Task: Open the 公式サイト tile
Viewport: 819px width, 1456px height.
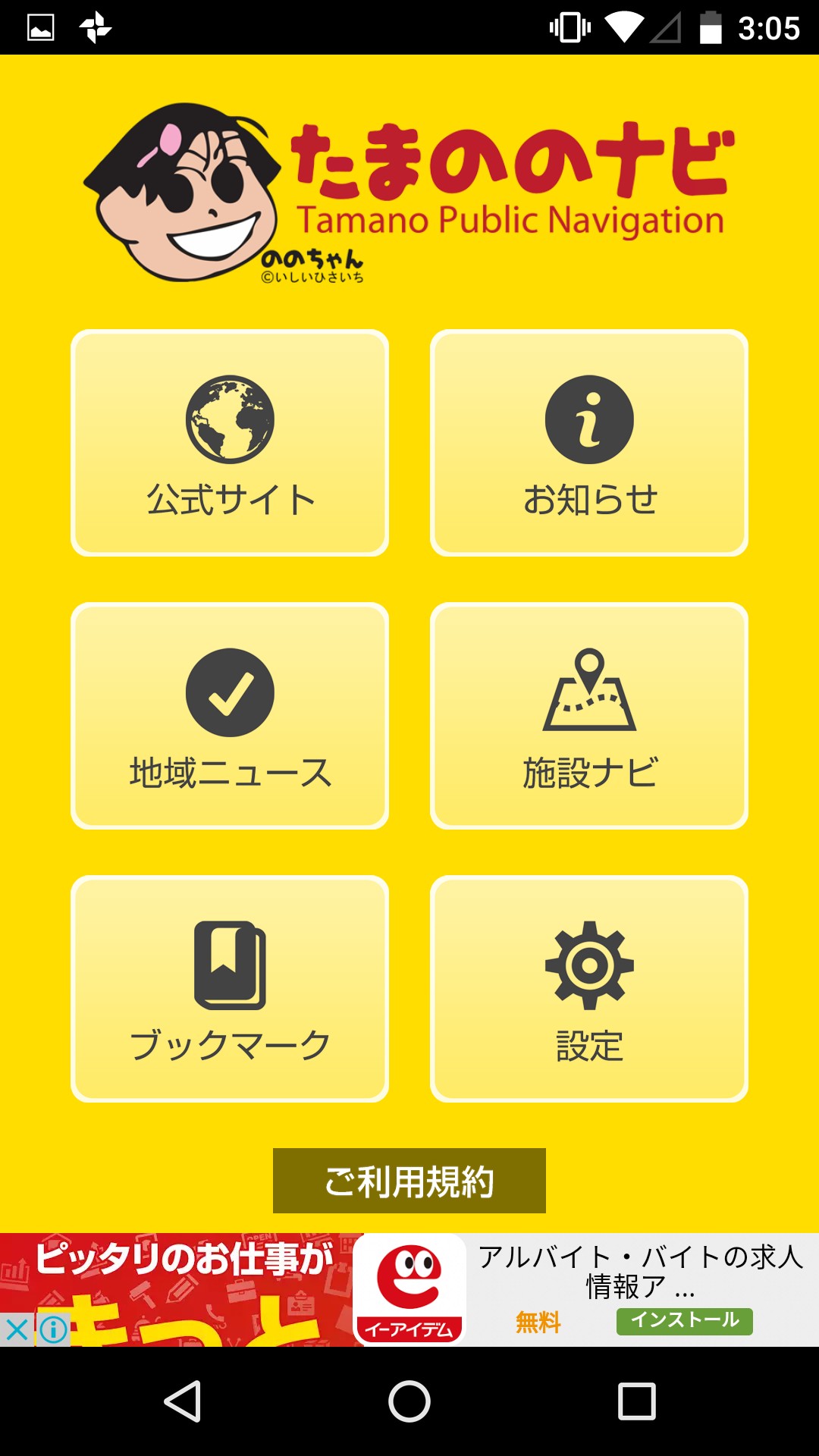Action: (x=230, y=443)
